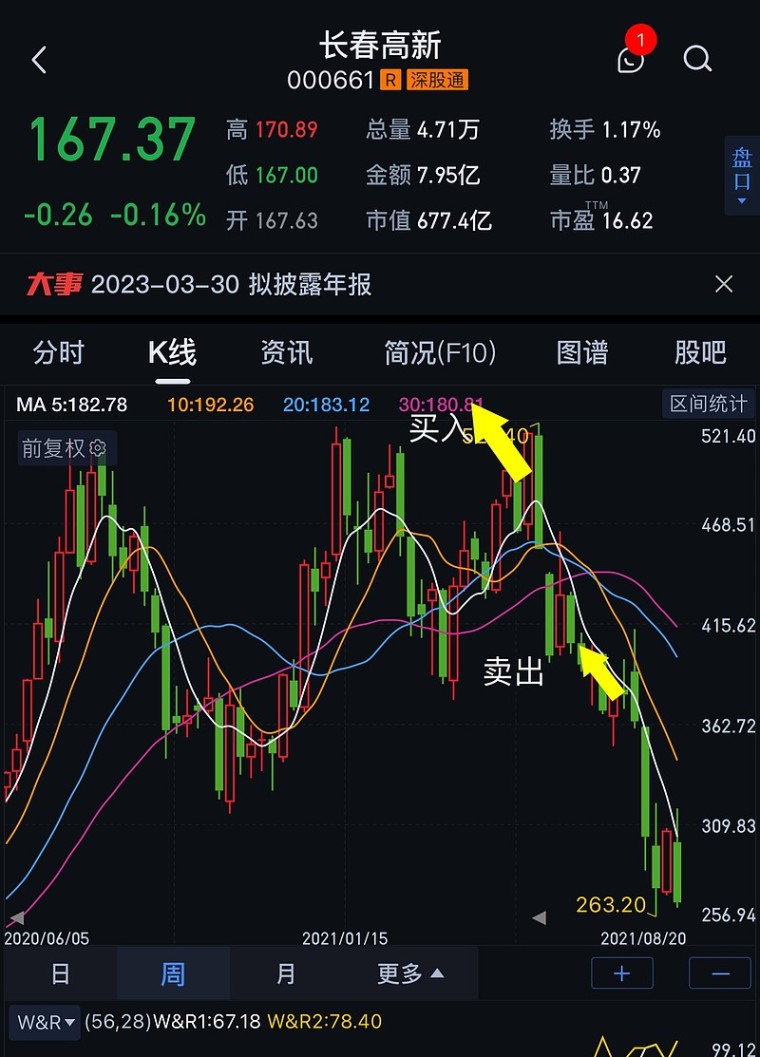Screen dimensions: 760x1057
Task: Dismiss the 大事 announcement banner
Action: (723, 284)
